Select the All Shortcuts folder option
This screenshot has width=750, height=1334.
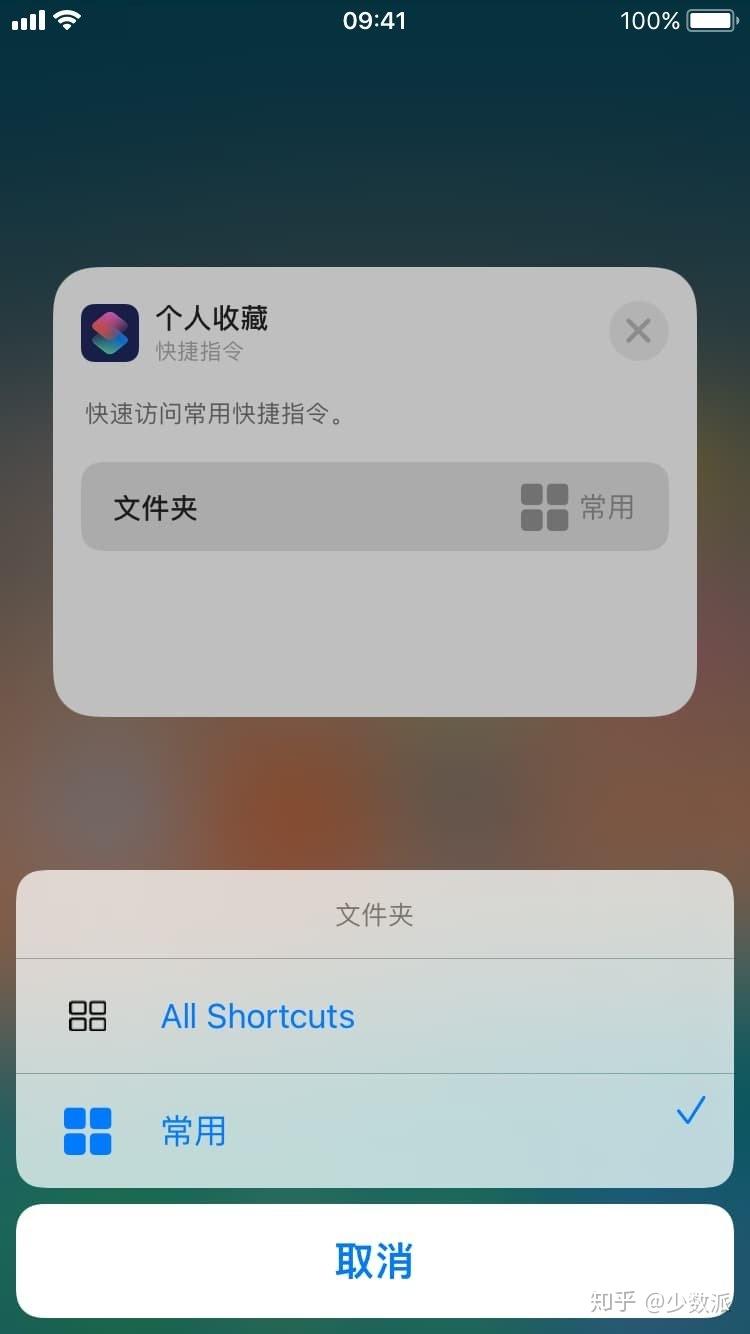pyautogui.click(x=257, y=1016)
